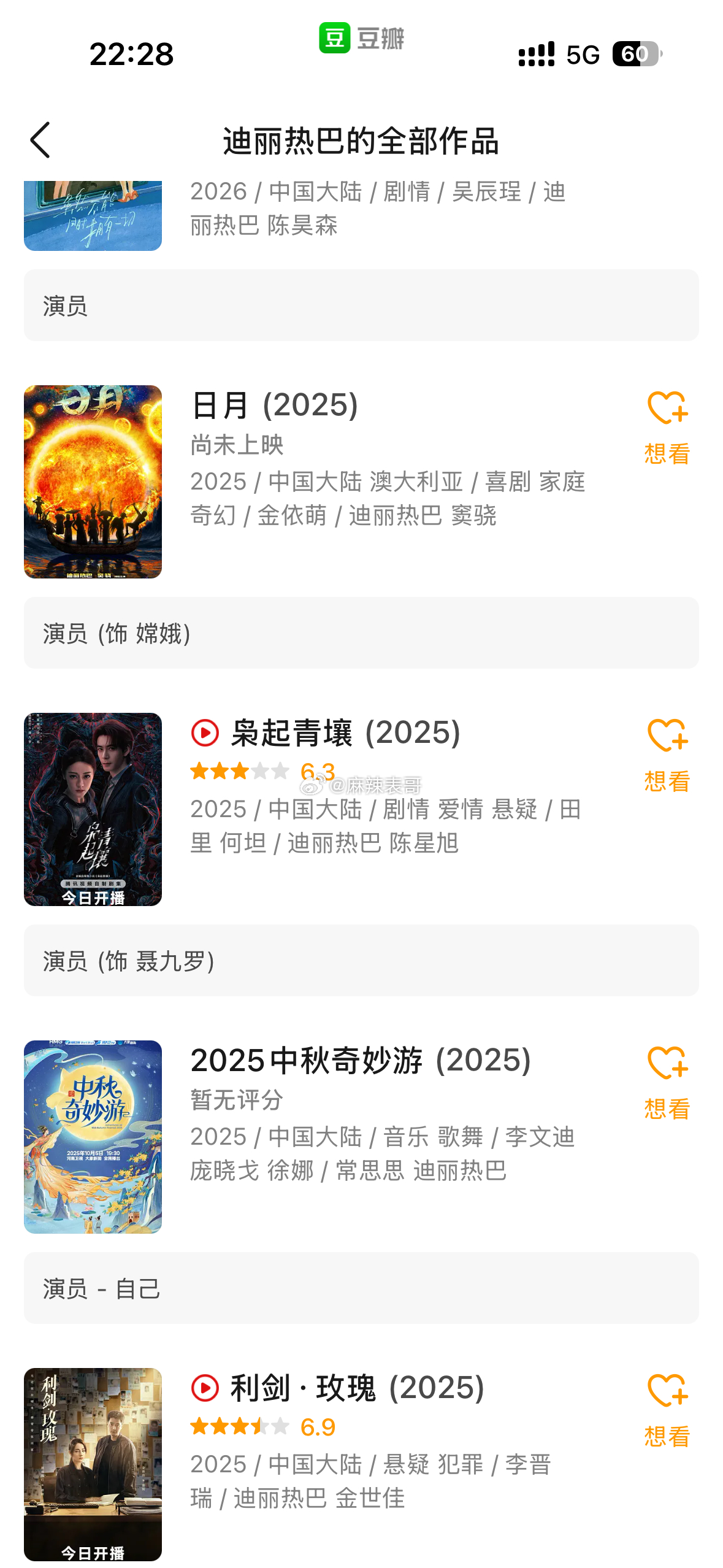Image resolution: width=723 pixels, height=1568 pixels.
Task: Mark 日月 (2025) as 想看
Action: point(667,427)
